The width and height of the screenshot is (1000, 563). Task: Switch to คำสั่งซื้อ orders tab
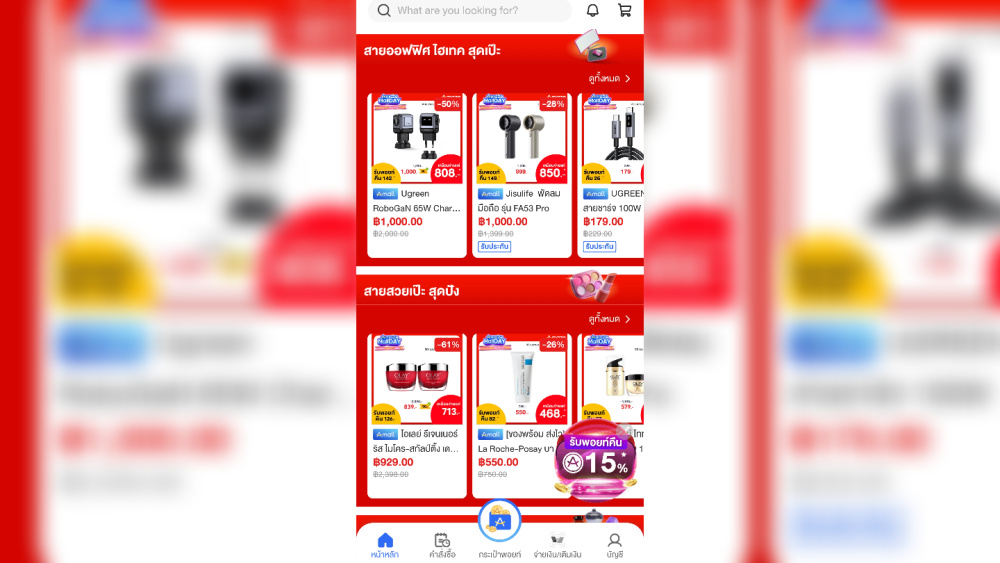[442, 545]
